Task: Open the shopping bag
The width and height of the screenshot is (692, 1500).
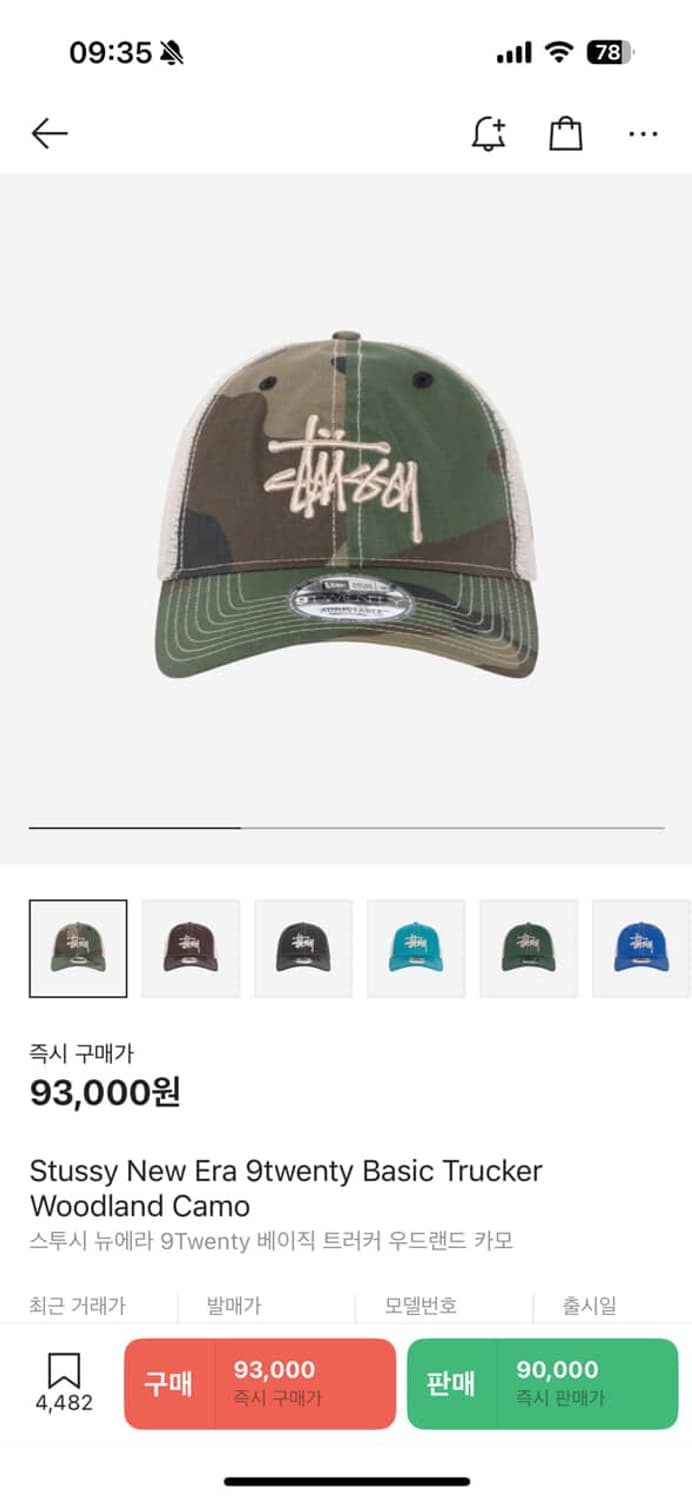Action: 565,133
